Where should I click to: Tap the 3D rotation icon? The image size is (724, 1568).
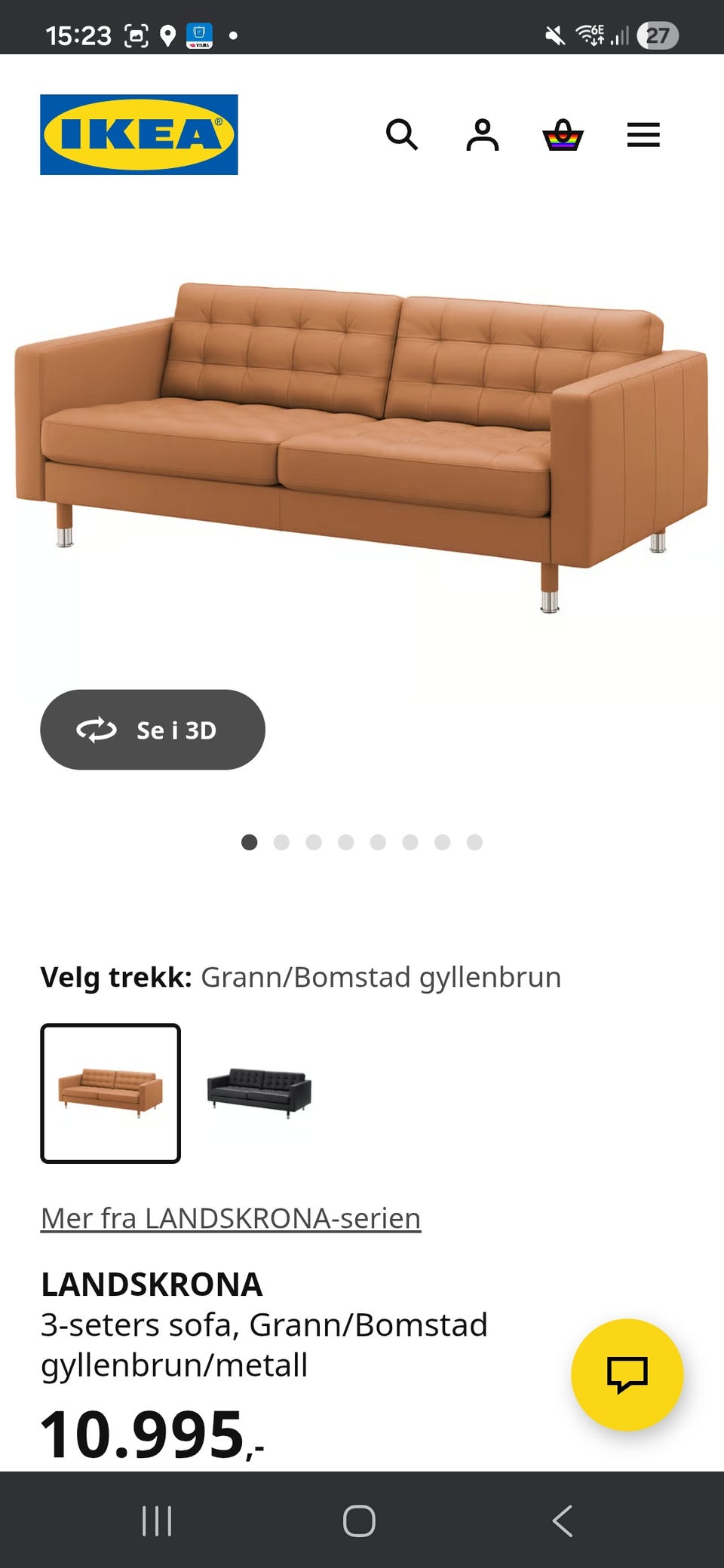click(96, 730)
